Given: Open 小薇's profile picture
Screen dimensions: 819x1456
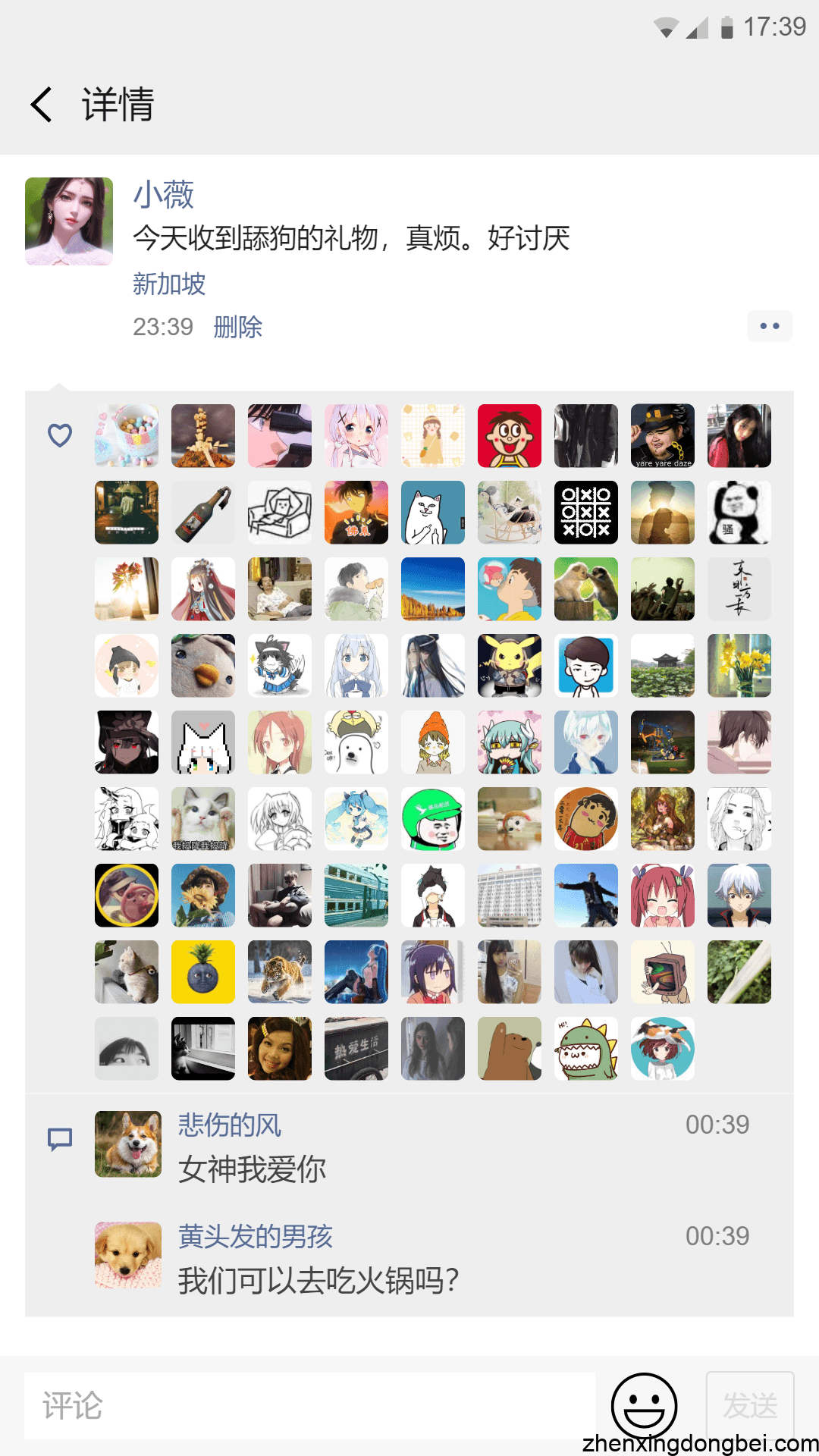Looking at the screenshot, I should point(69,221).
